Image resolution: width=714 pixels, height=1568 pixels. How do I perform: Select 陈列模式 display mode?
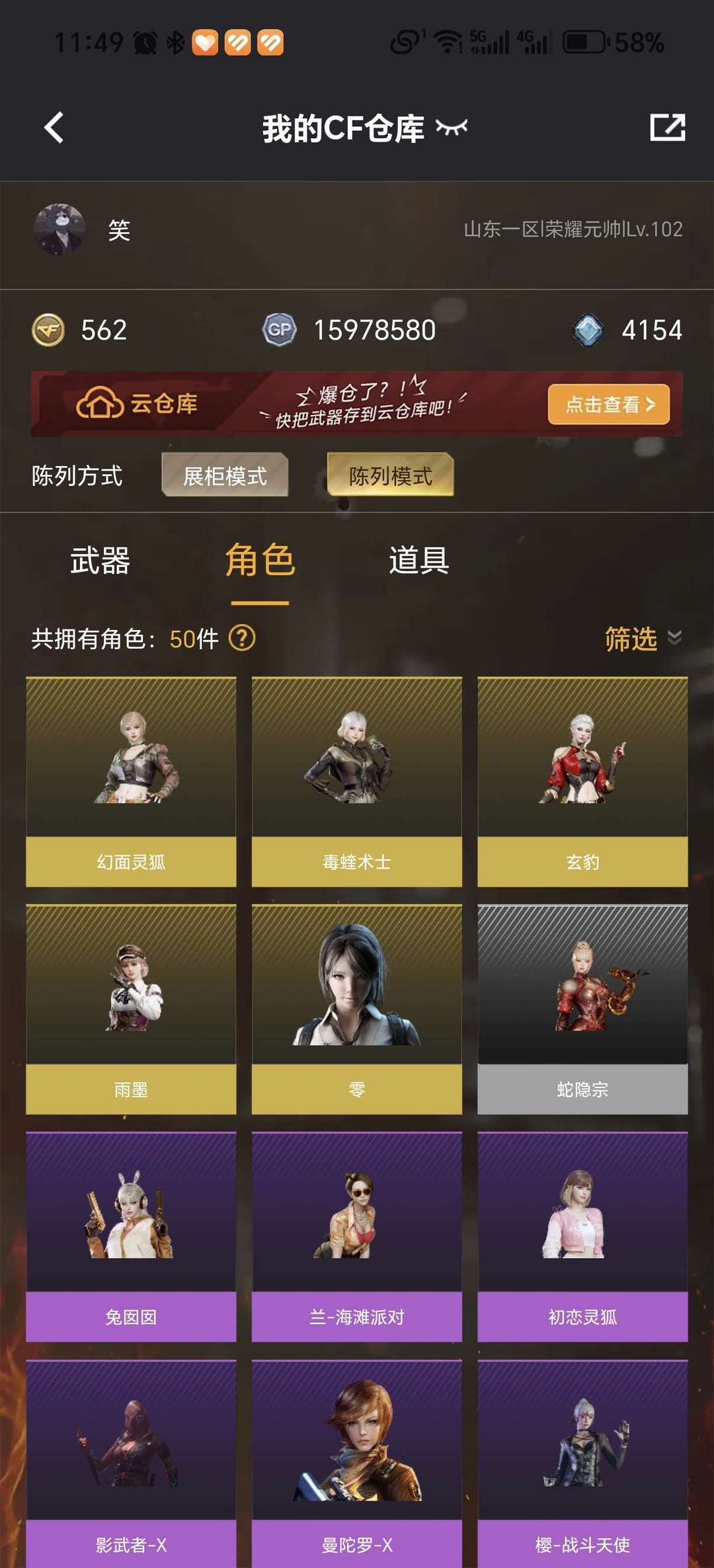point(390,475)
